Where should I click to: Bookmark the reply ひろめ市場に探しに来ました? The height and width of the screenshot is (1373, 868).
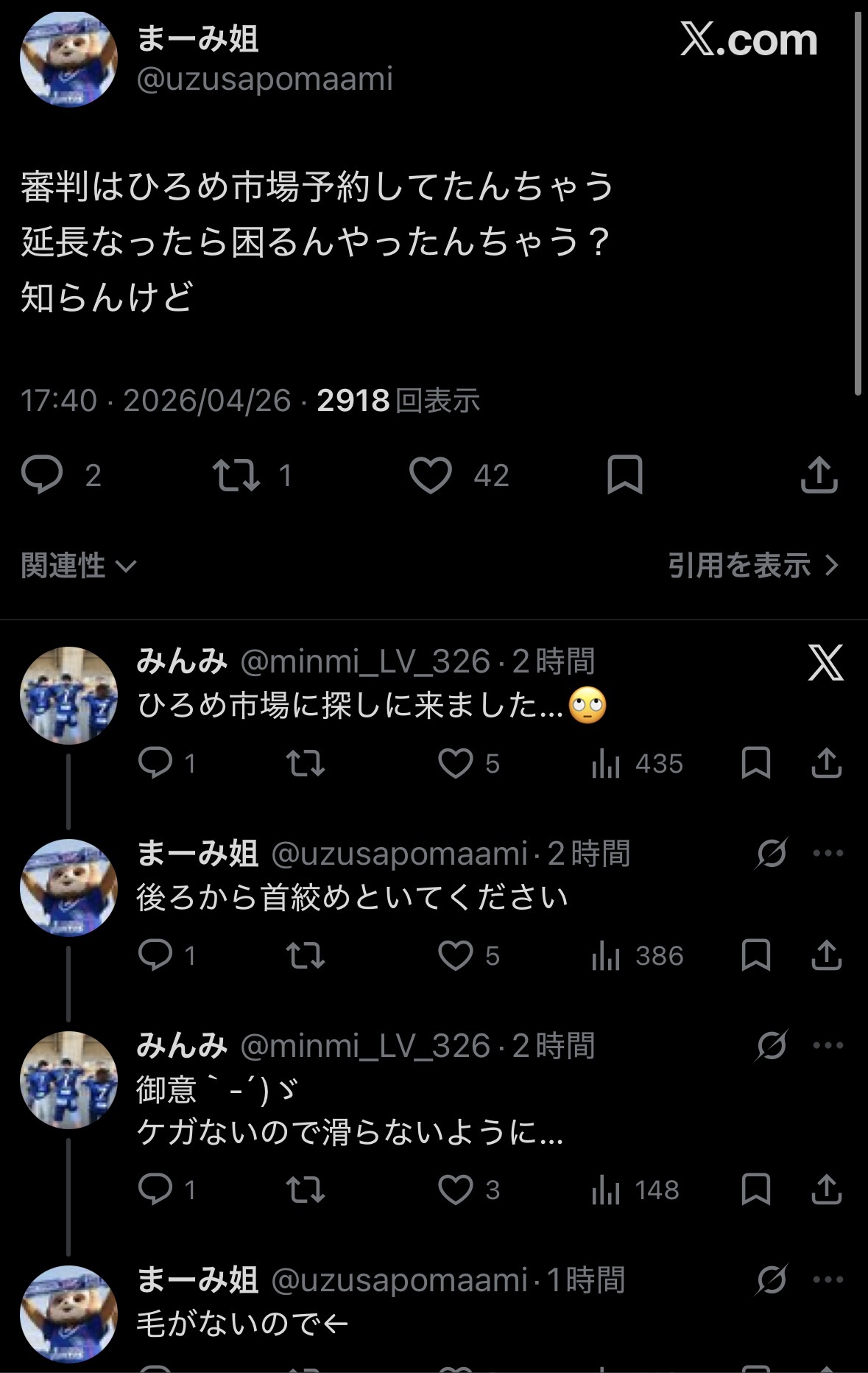(x=755, y=763)
